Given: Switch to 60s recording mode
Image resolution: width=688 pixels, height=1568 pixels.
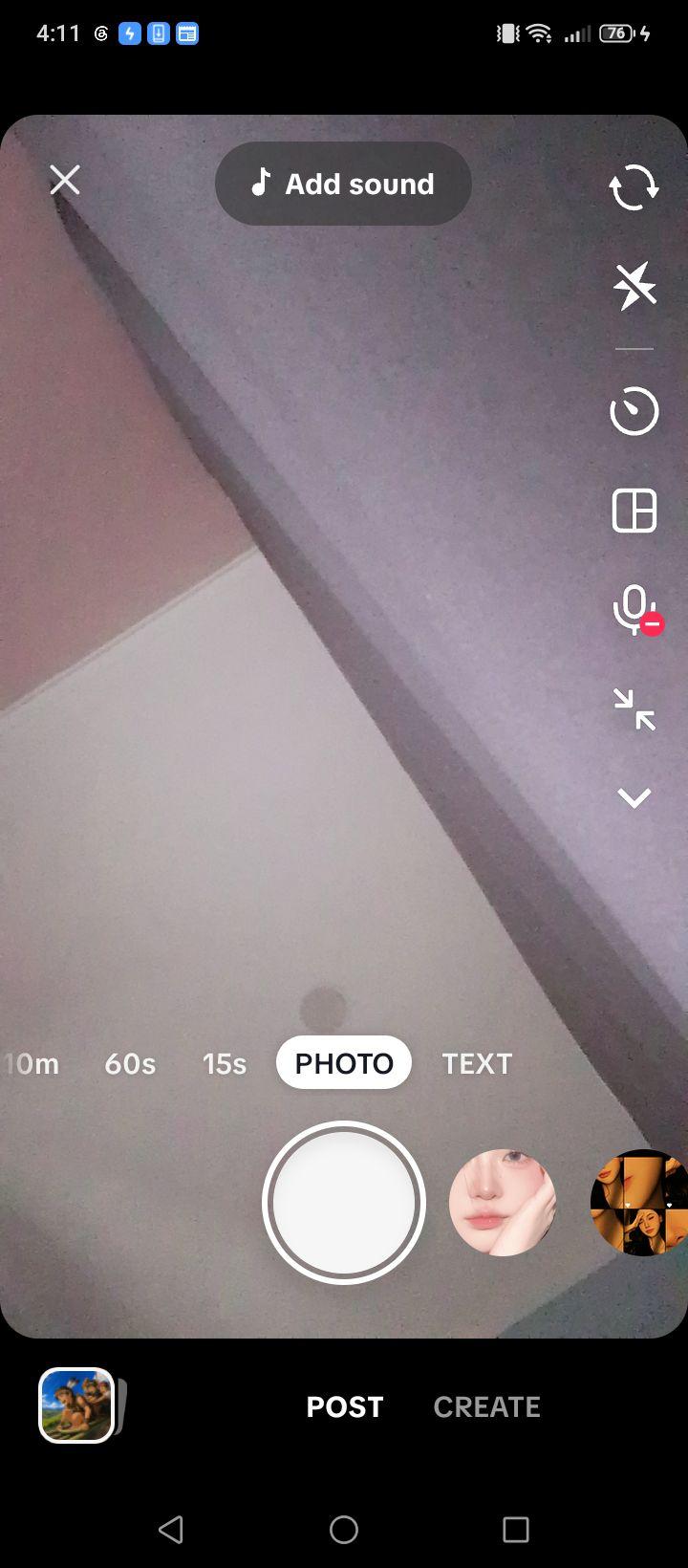Looking at the screenshot, I should coord(130,1063).
